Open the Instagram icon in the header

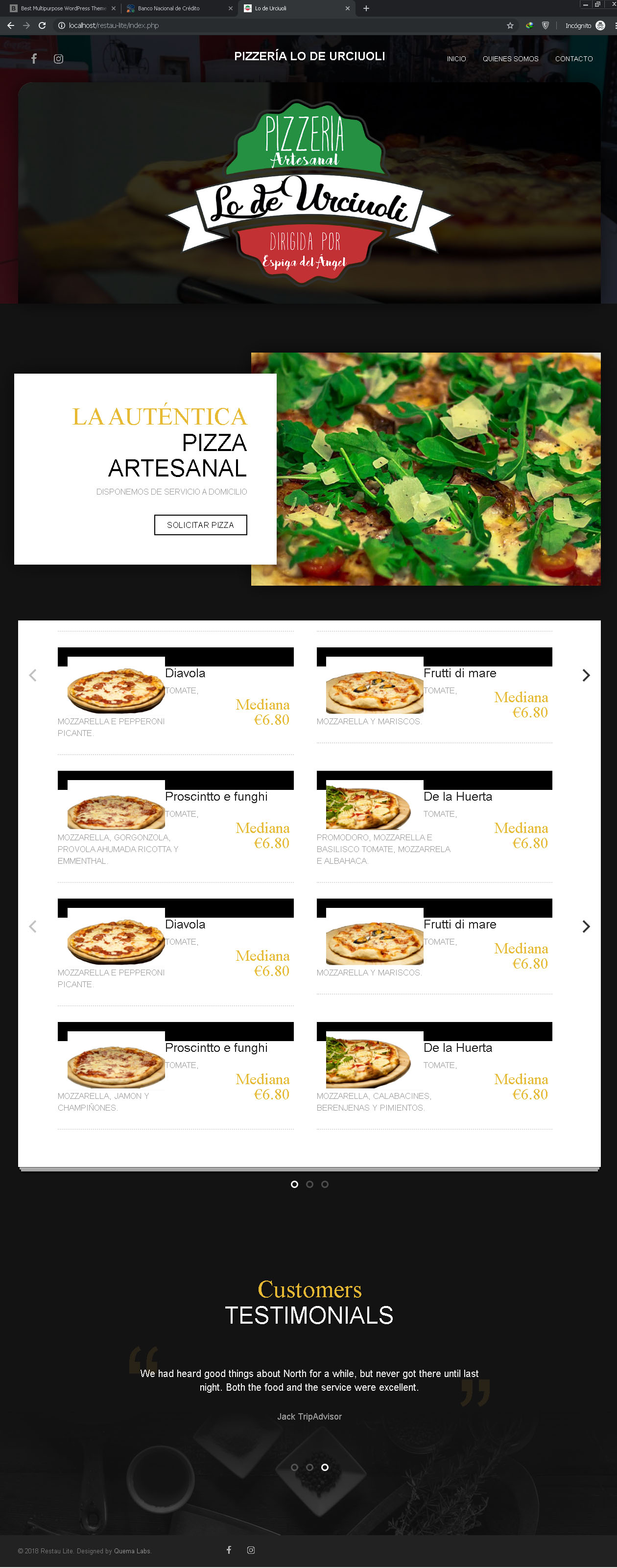point(58,59)
